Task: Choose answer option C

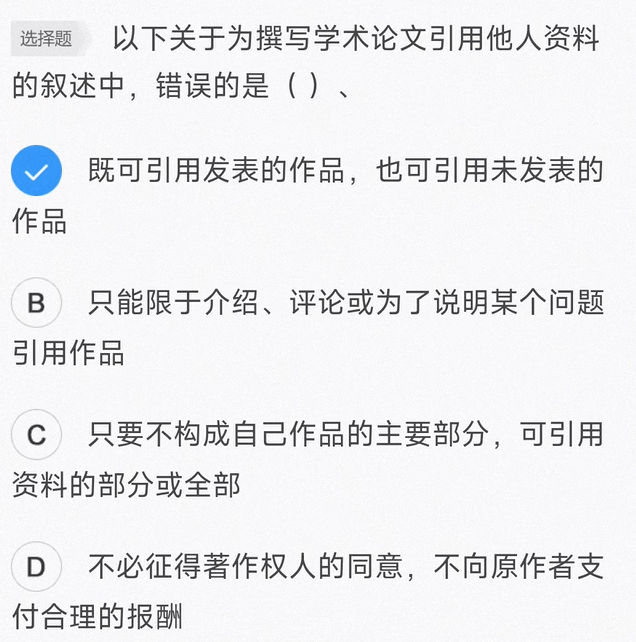Action: [x=37, y=436]
